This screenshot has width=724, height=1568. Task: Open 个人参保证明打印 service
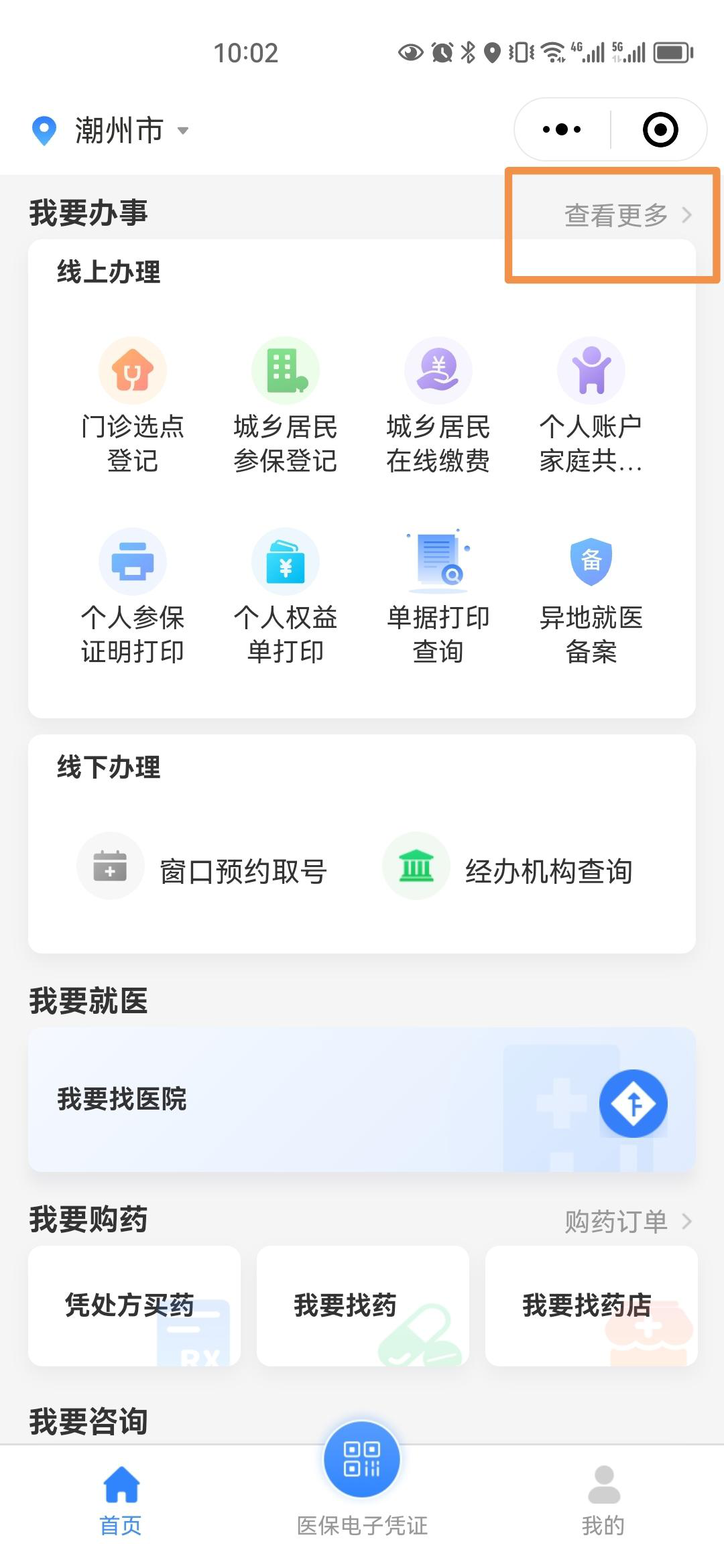point(133,596)
